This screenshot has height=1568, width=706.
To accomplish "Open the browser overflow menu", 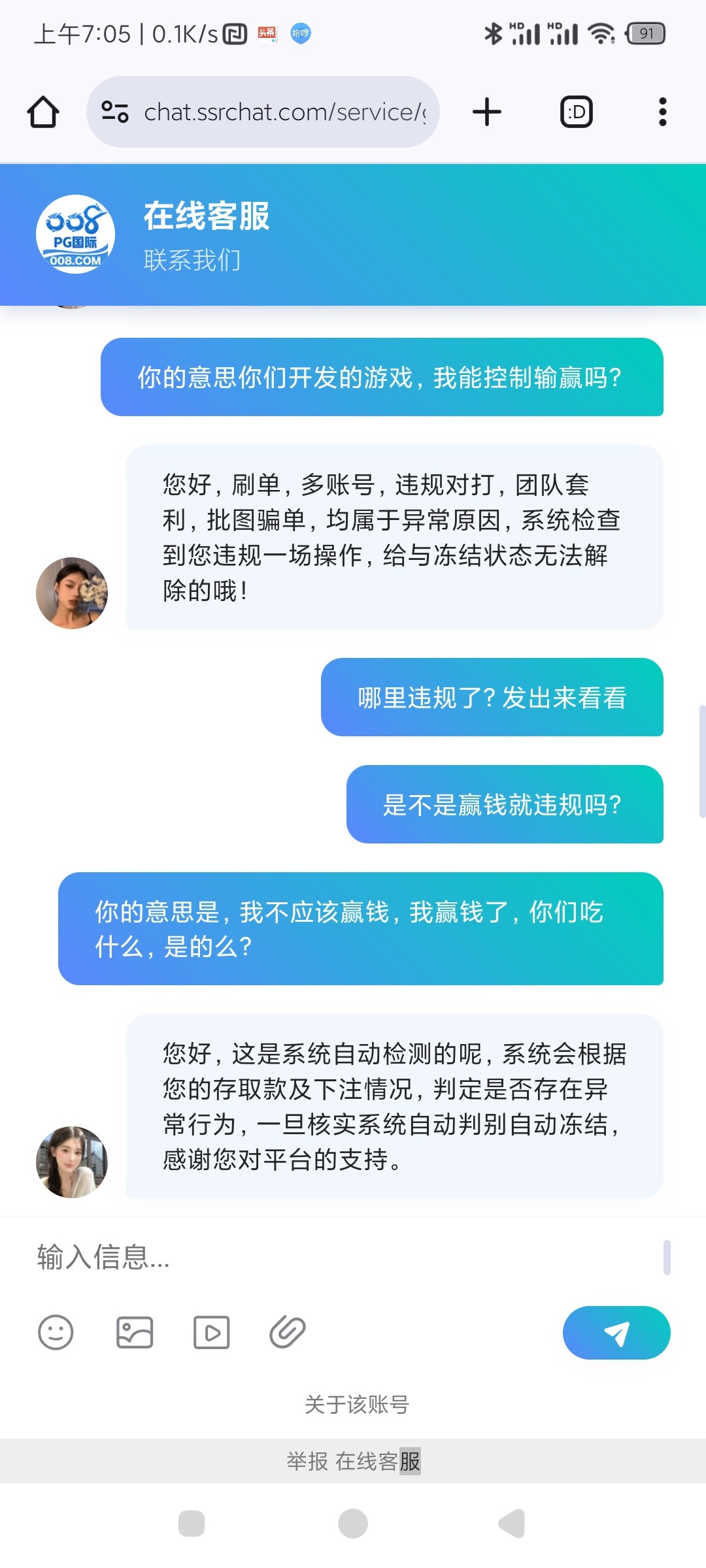I will point(662,112).
